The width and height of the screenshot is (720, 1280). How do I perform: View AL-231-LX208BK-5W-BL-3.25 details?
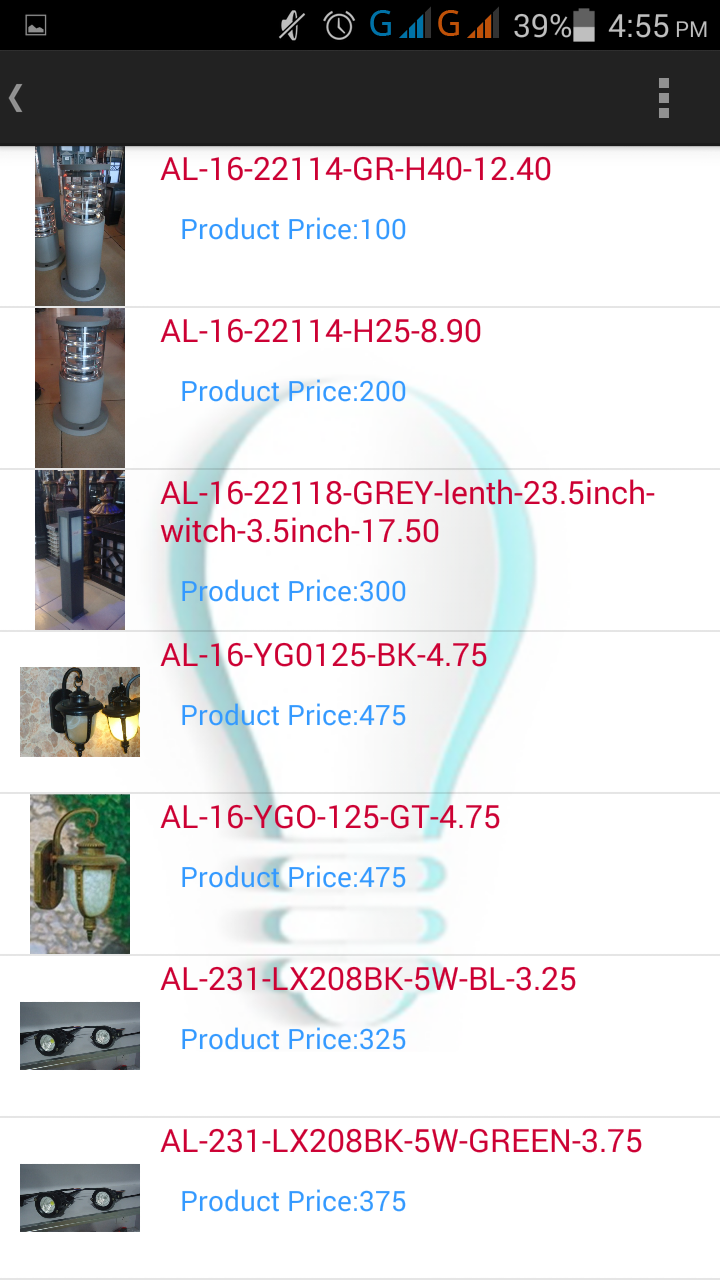[368, 980]
